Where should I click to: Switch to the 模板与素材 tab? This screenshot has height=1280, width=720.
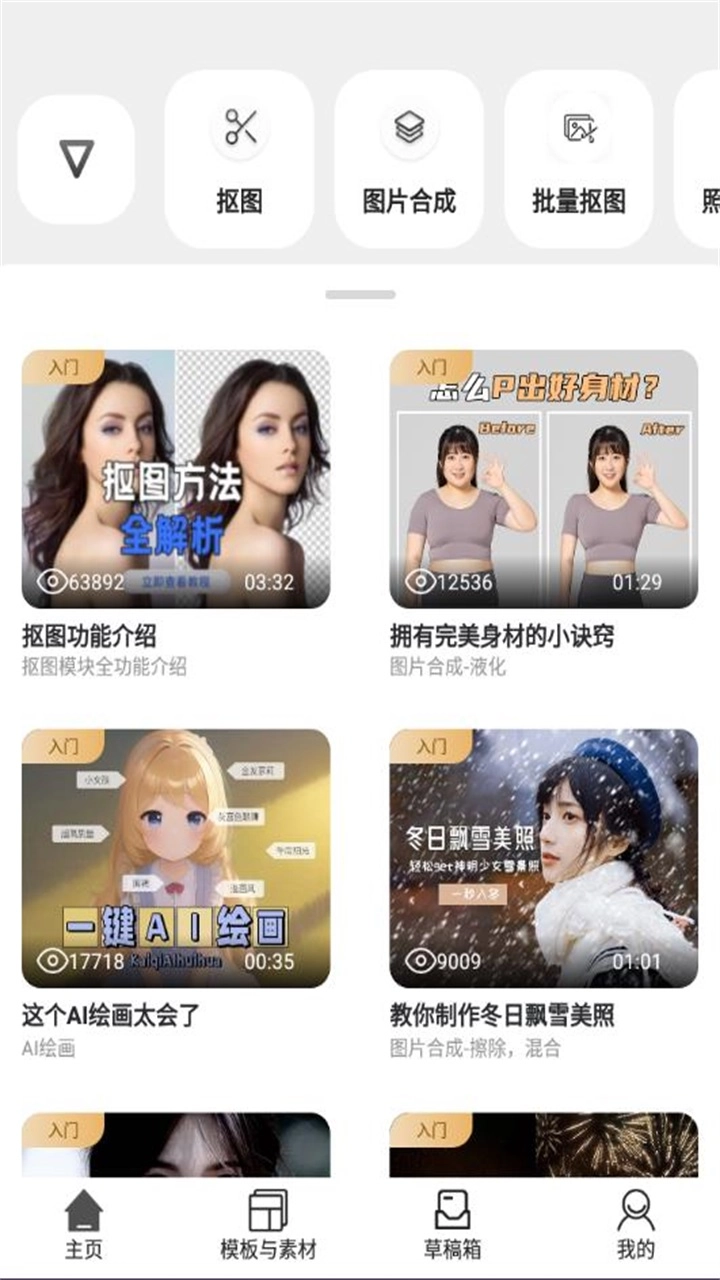(268, 1224)
